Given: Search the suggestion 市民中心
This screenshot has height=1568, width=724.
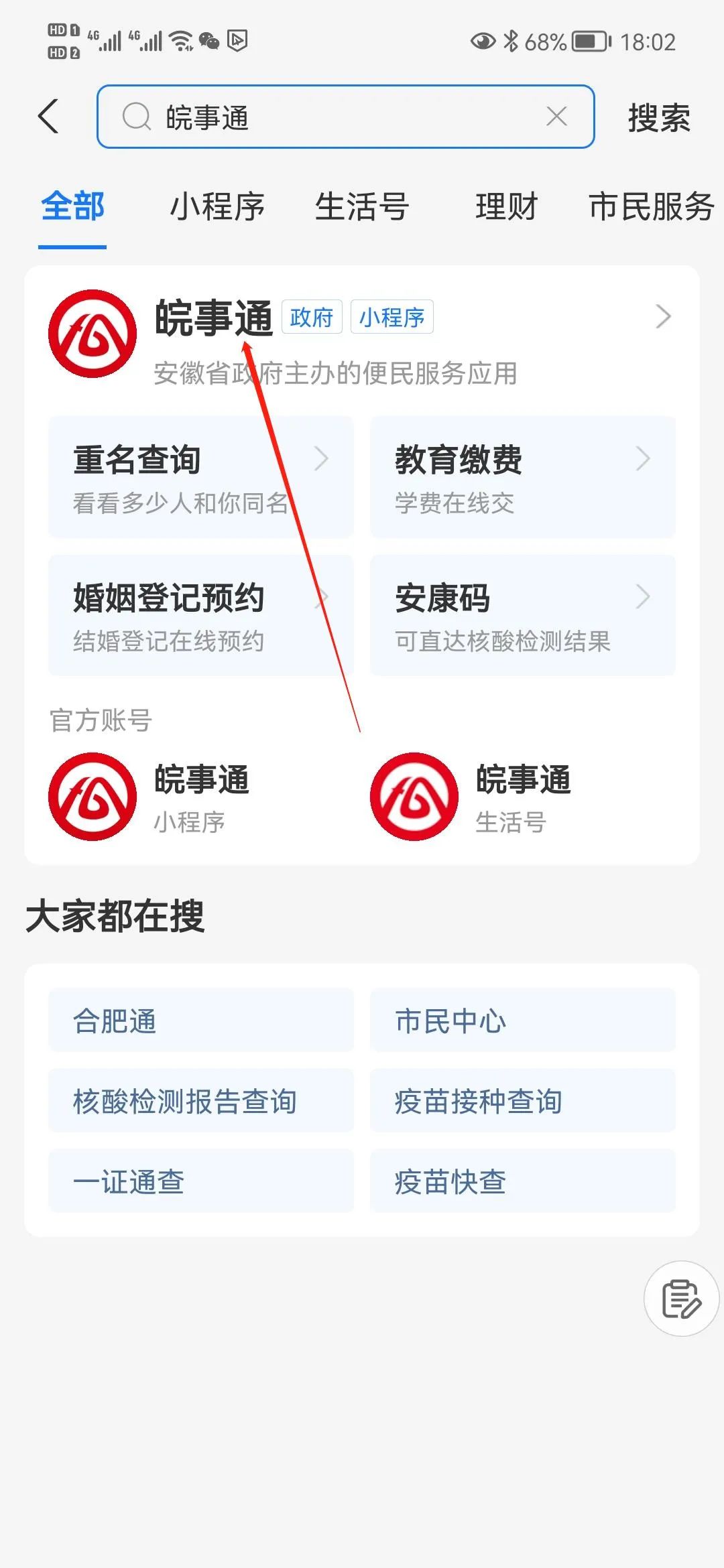Looking at the screenshot, I should (x=523, y=1020).
